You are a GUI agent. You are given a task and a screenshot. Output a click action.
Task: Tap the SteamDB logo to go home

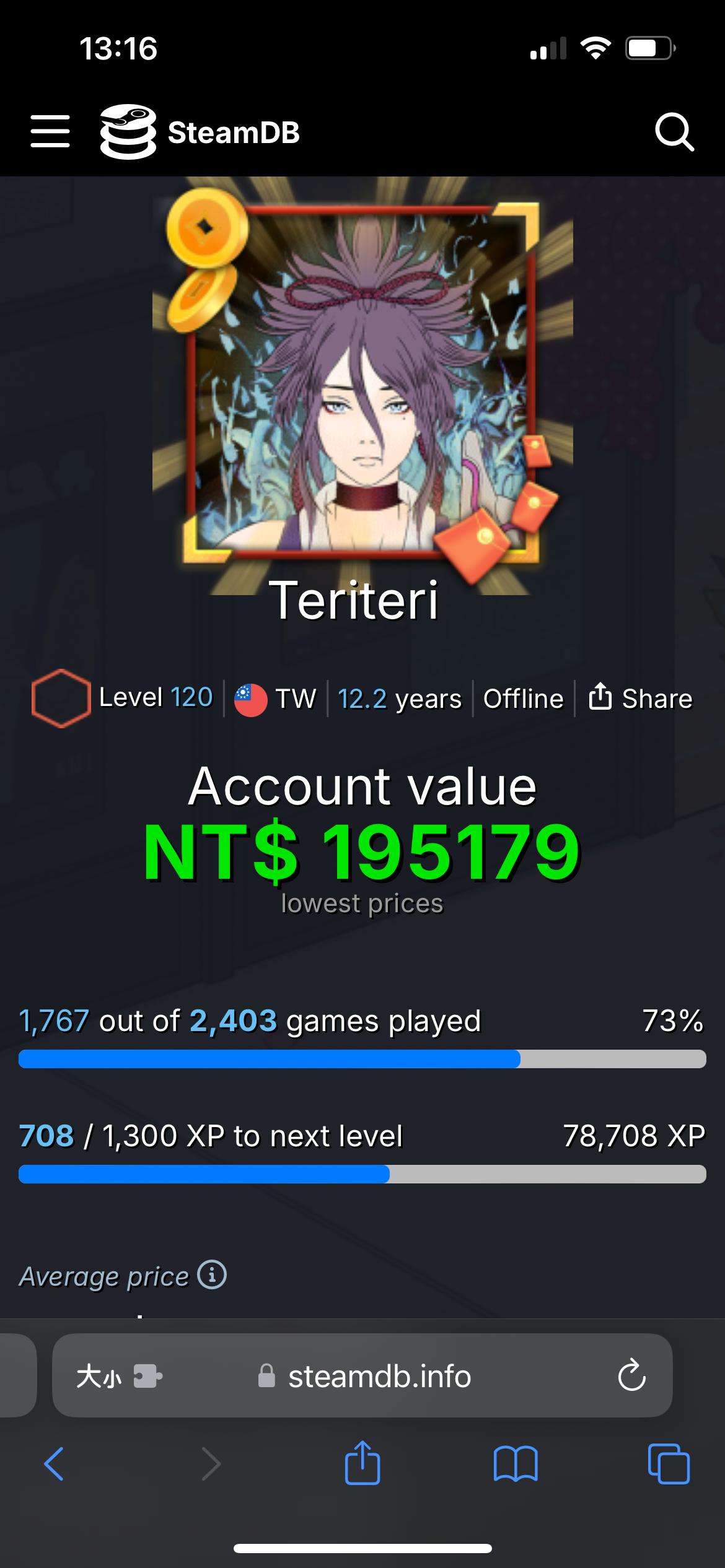tap(200, 132)
